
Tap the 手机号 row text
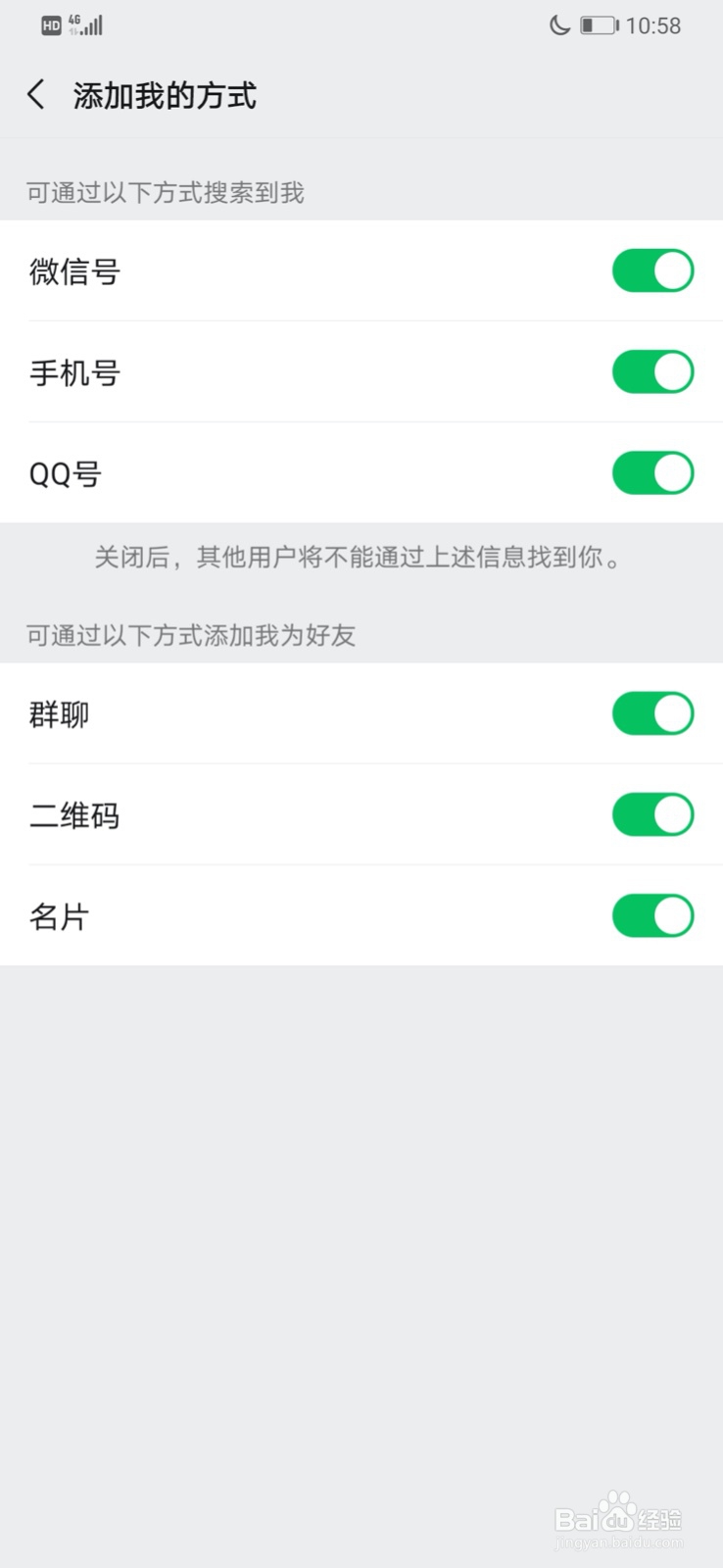(x=73, y=372)
